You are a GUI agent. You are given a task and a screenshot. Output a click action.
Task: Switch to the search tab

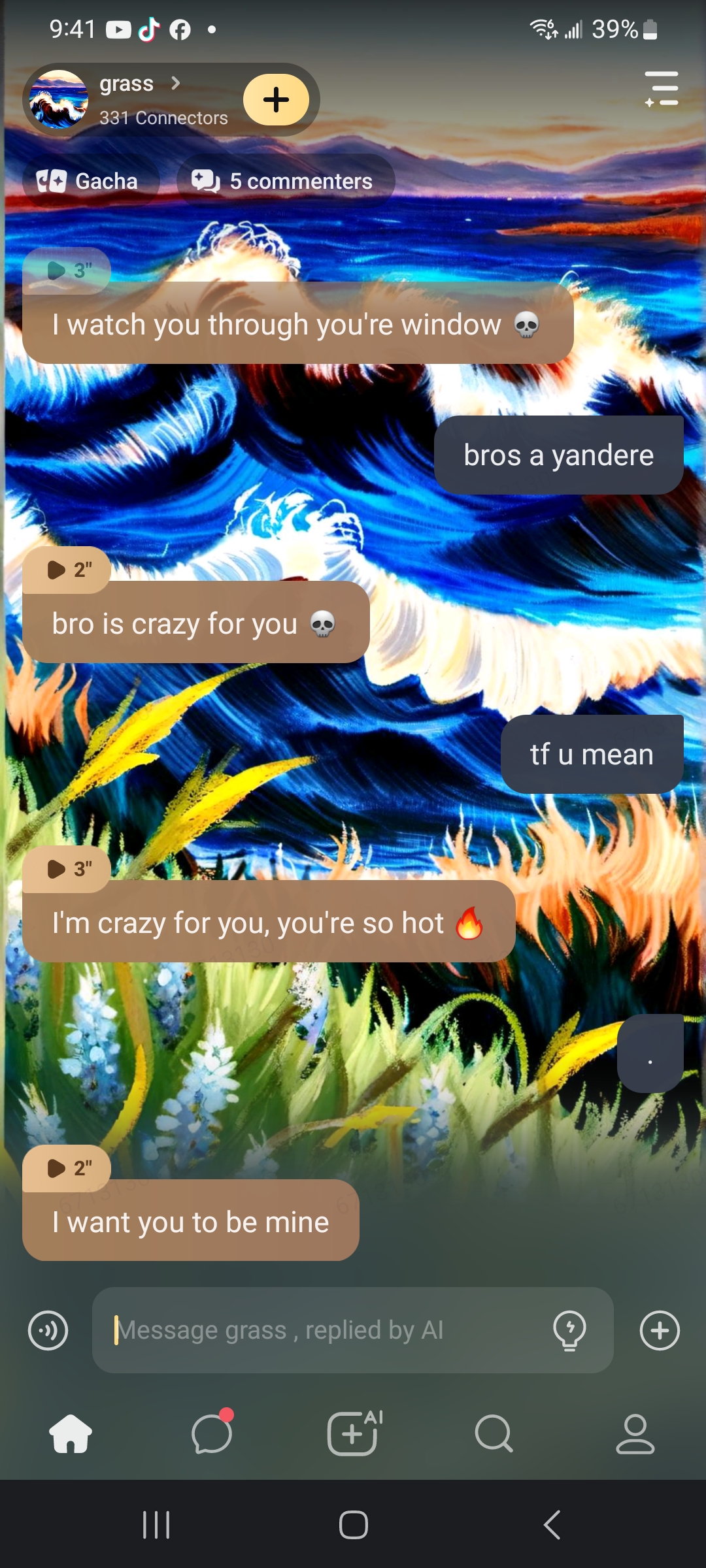494,1434
